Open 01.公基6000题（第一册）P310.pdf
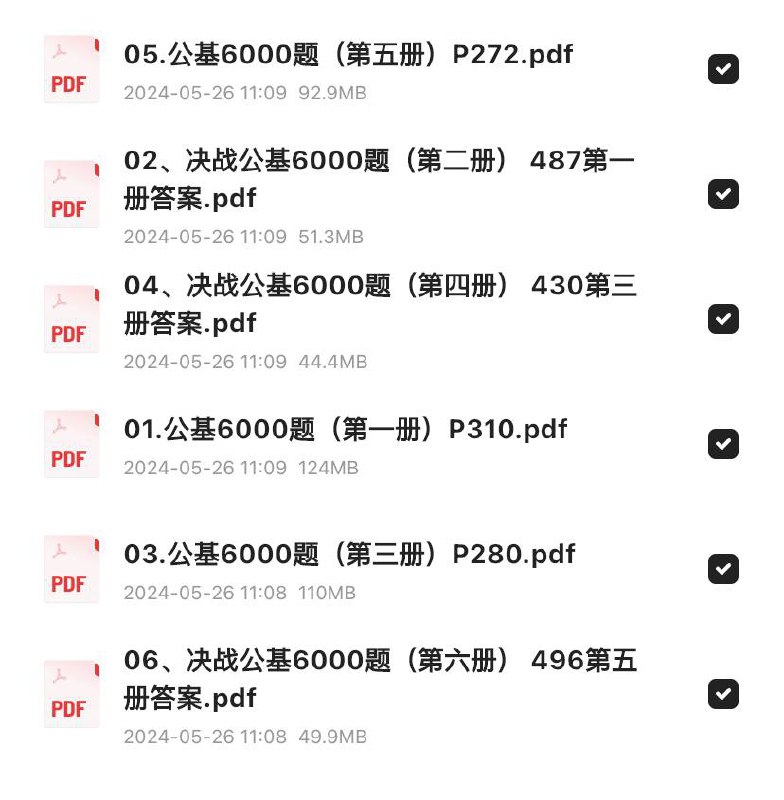 click(x=344, y=429)
